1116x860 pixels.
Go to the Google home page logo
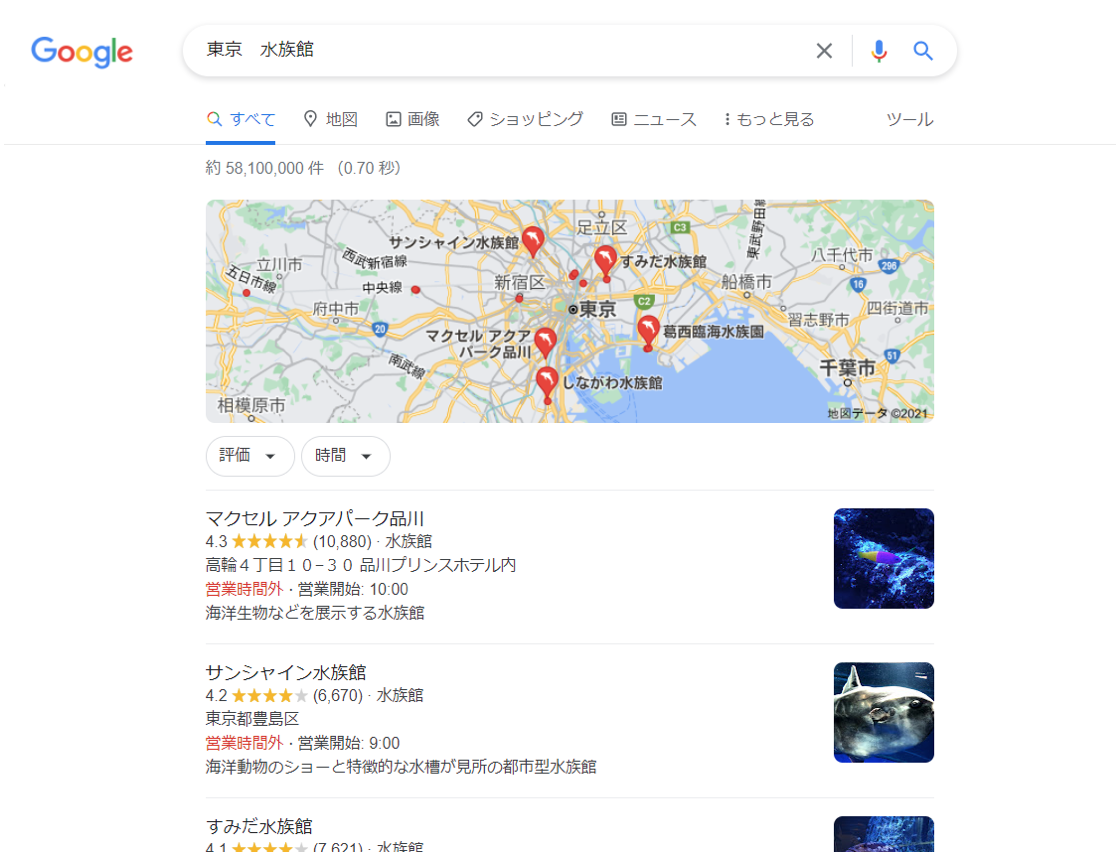click(x=82, y=52)
